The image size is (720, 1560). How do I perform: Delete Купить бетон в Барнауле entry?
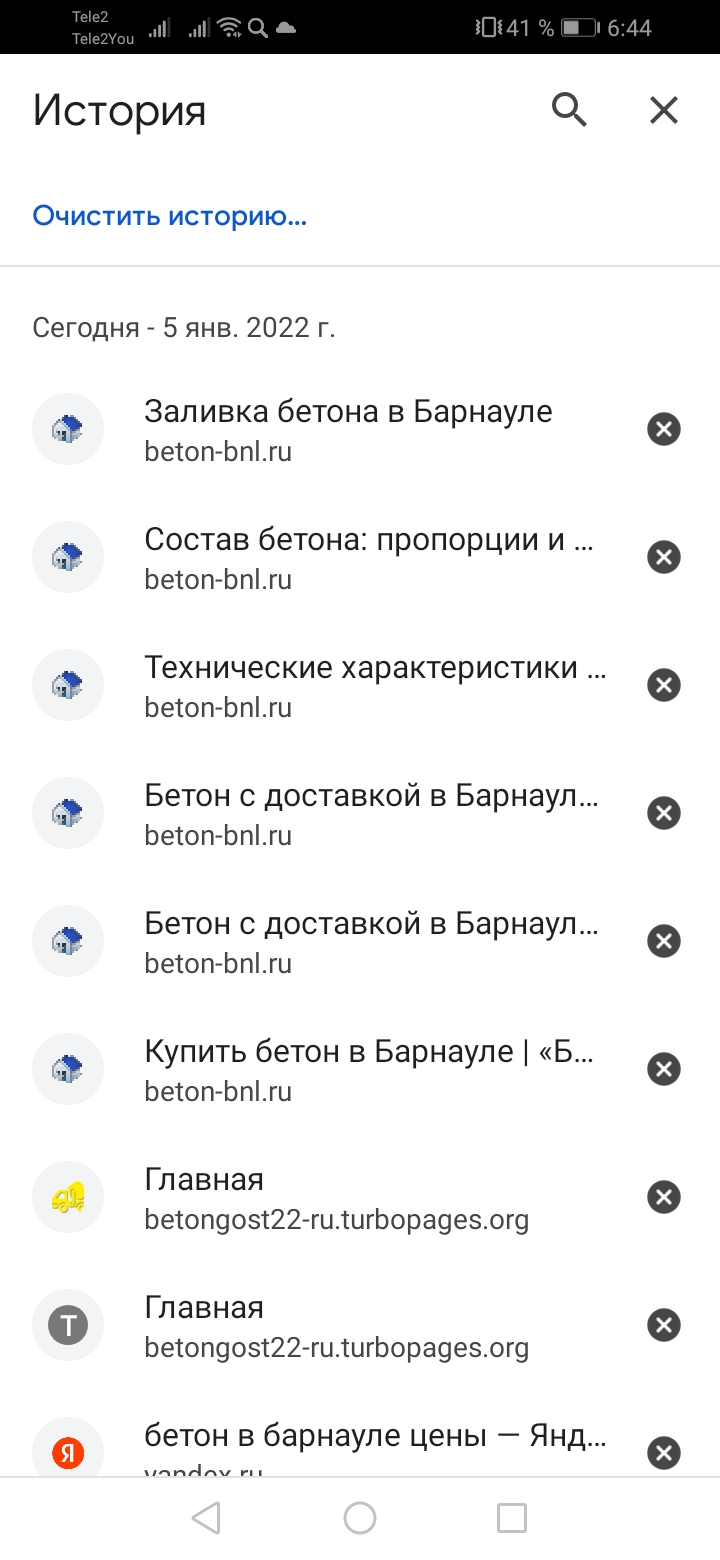click(x=664, y=1069)
